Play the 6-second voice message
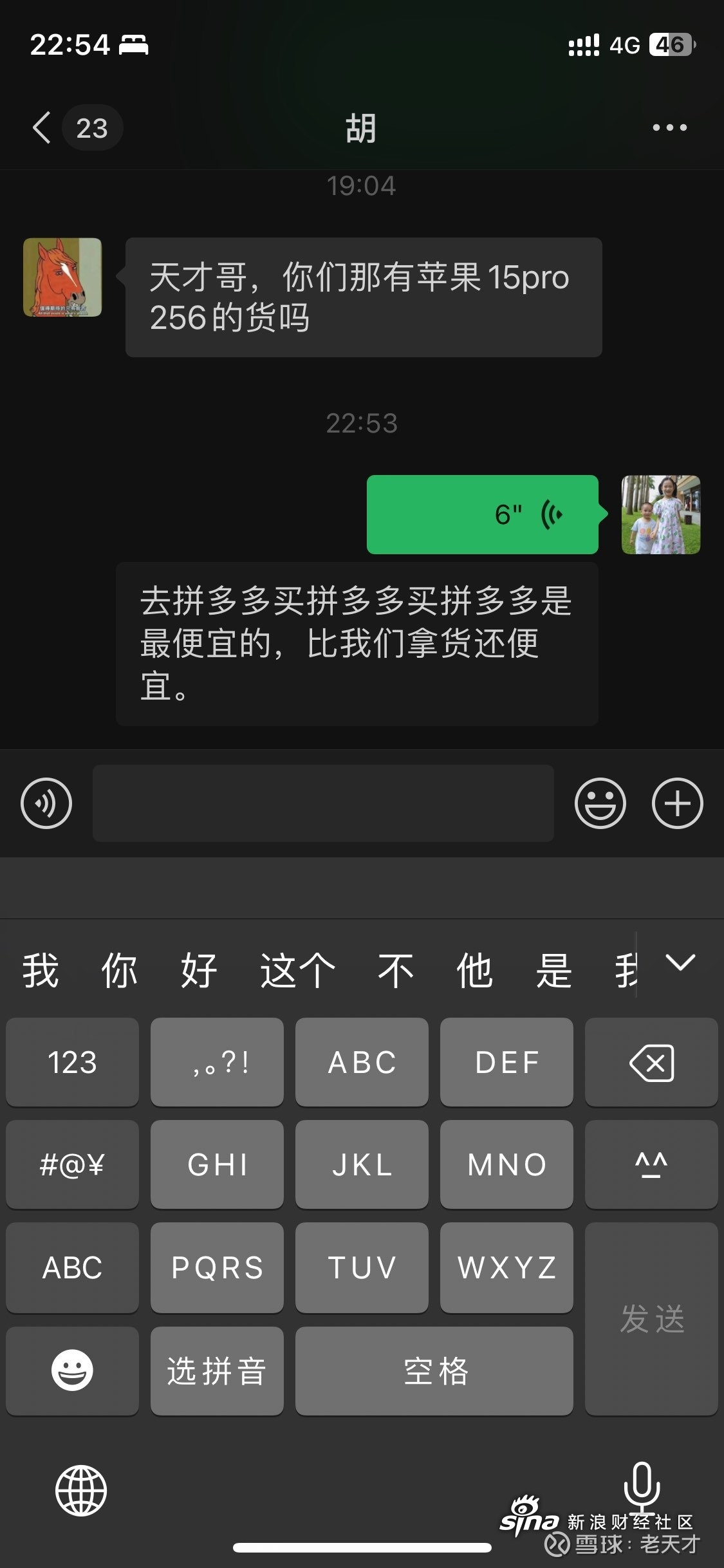The height and width of the screenshot is (1568, 724). 482,514
